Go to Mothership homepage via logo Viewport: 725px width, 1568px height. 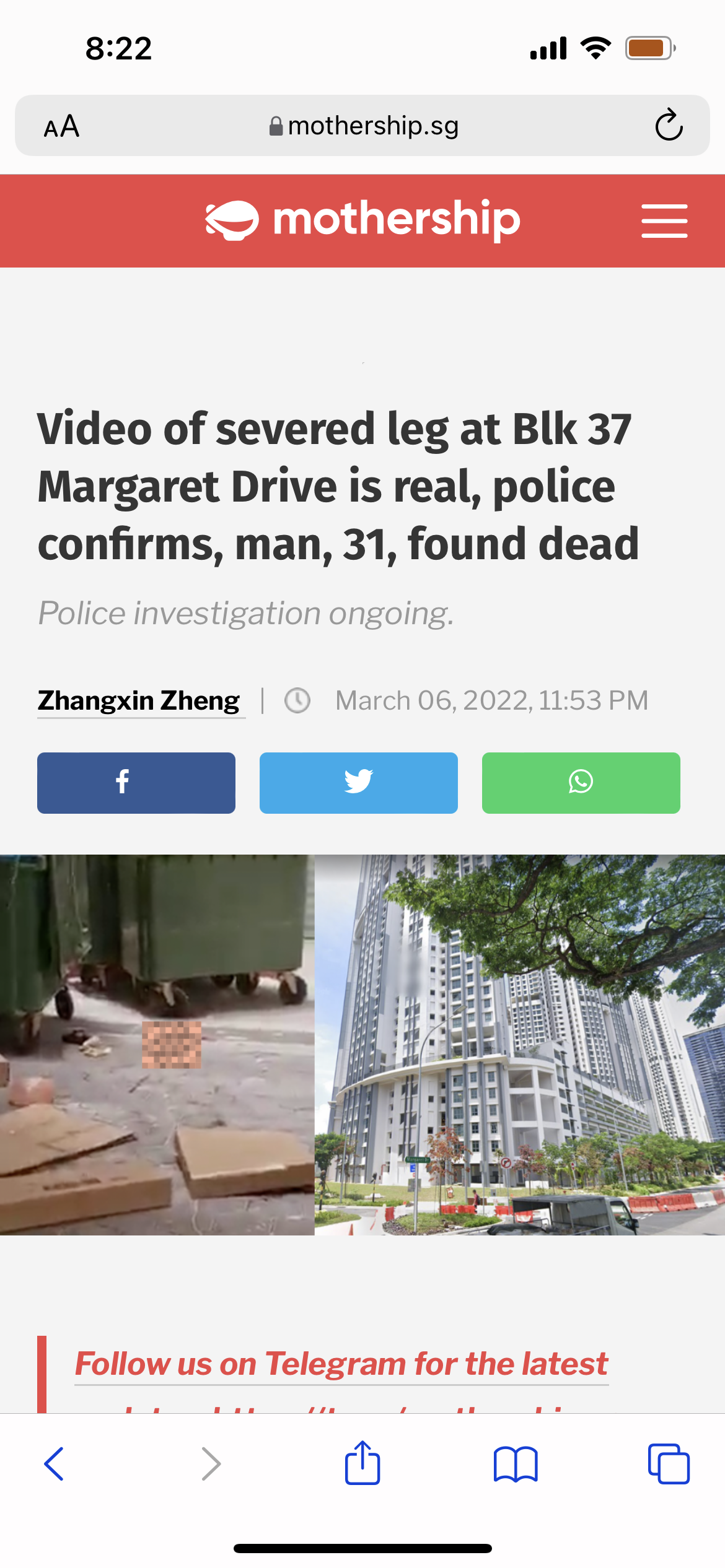click(362, 220)
